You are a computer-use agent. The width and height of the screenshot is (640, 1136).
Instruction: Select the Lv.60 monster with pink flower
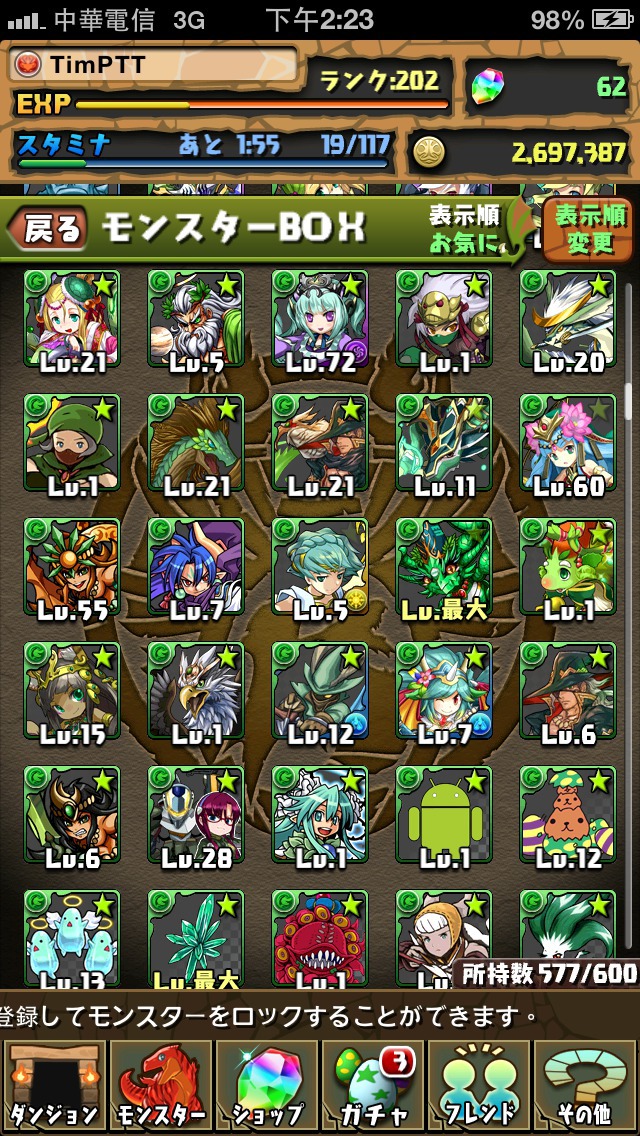click(567, 442)
